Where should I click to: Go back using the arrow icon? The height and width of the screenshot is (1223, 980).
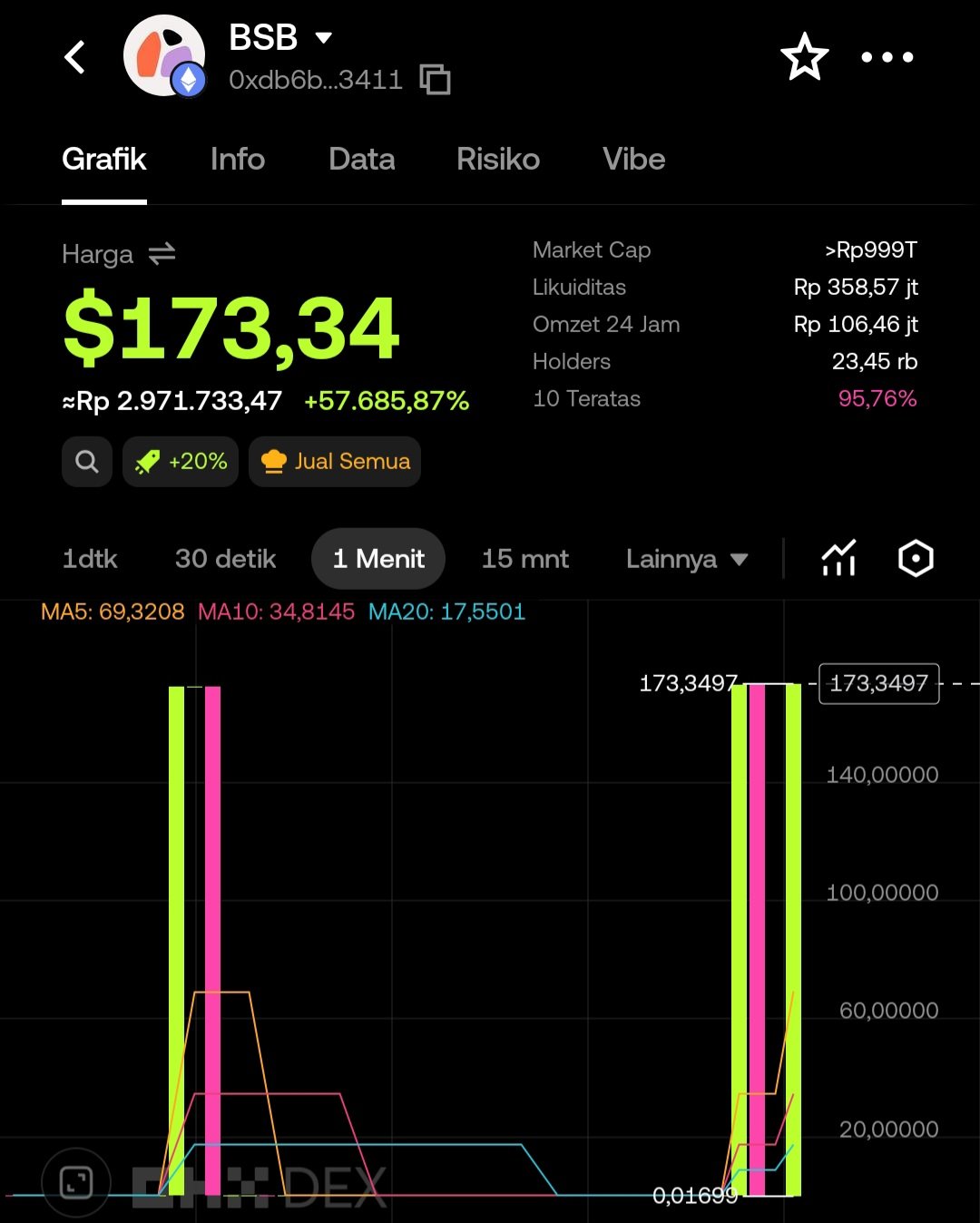coord(75,57)
